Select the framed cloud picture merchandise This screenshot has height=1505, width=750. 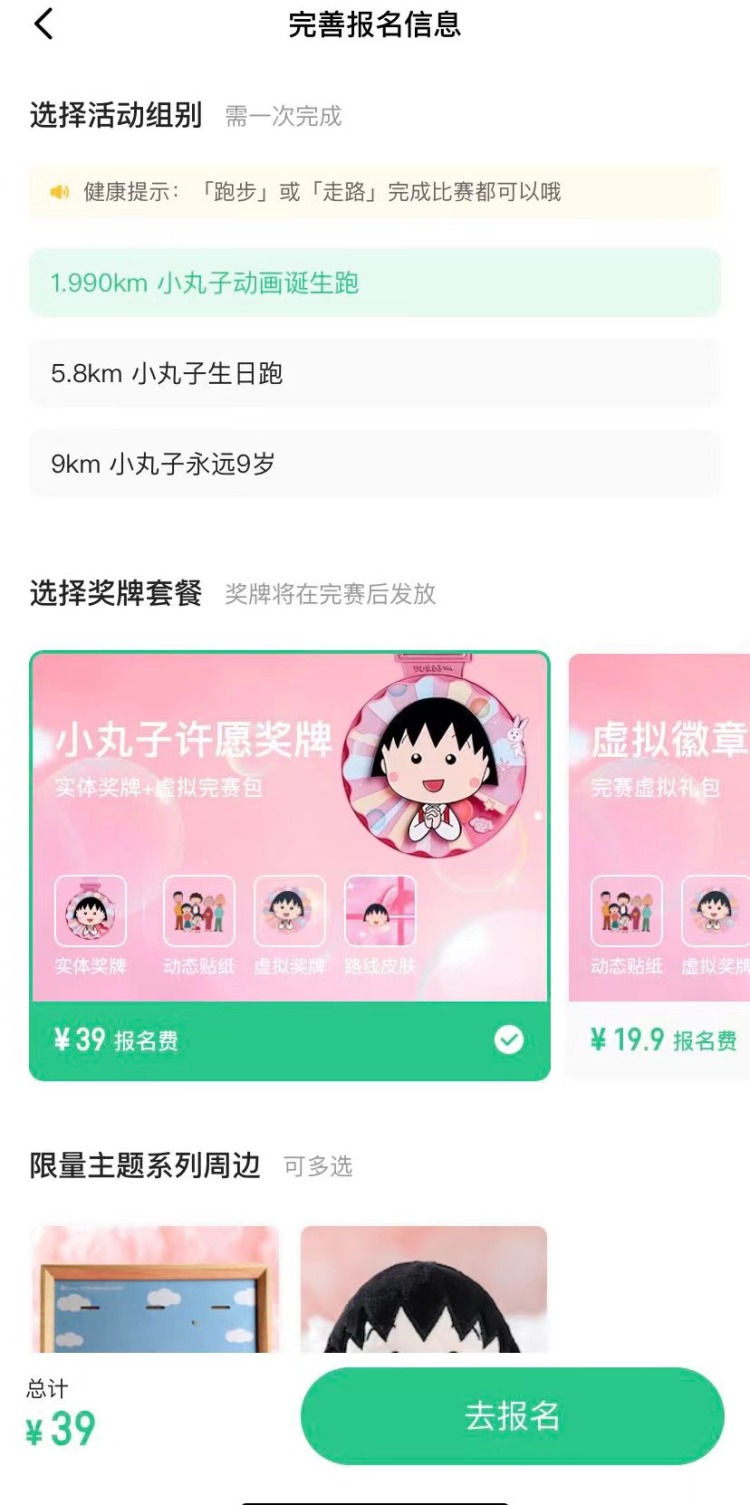(155, 1290)
